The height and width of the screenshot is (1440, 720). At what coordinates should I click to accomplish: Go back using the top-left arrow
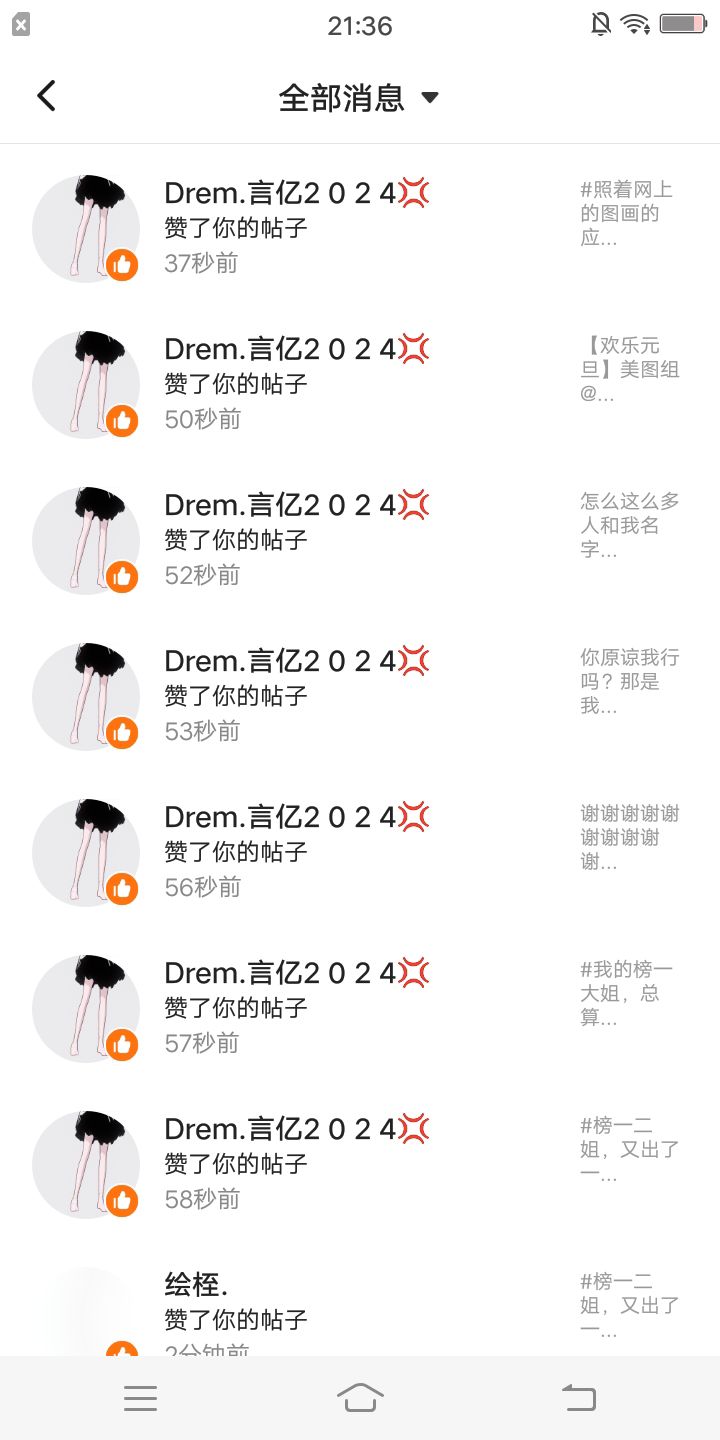click(46, 96)
